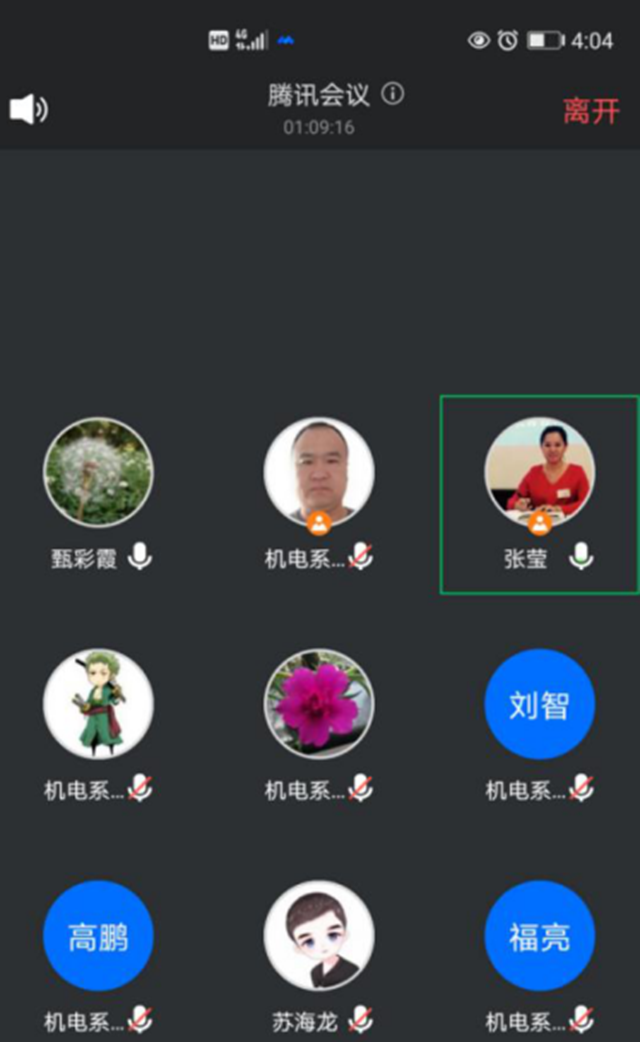Toggle the speaker audio icon
Viewport: 640px width, 1042px height.
tap(28, 109)
